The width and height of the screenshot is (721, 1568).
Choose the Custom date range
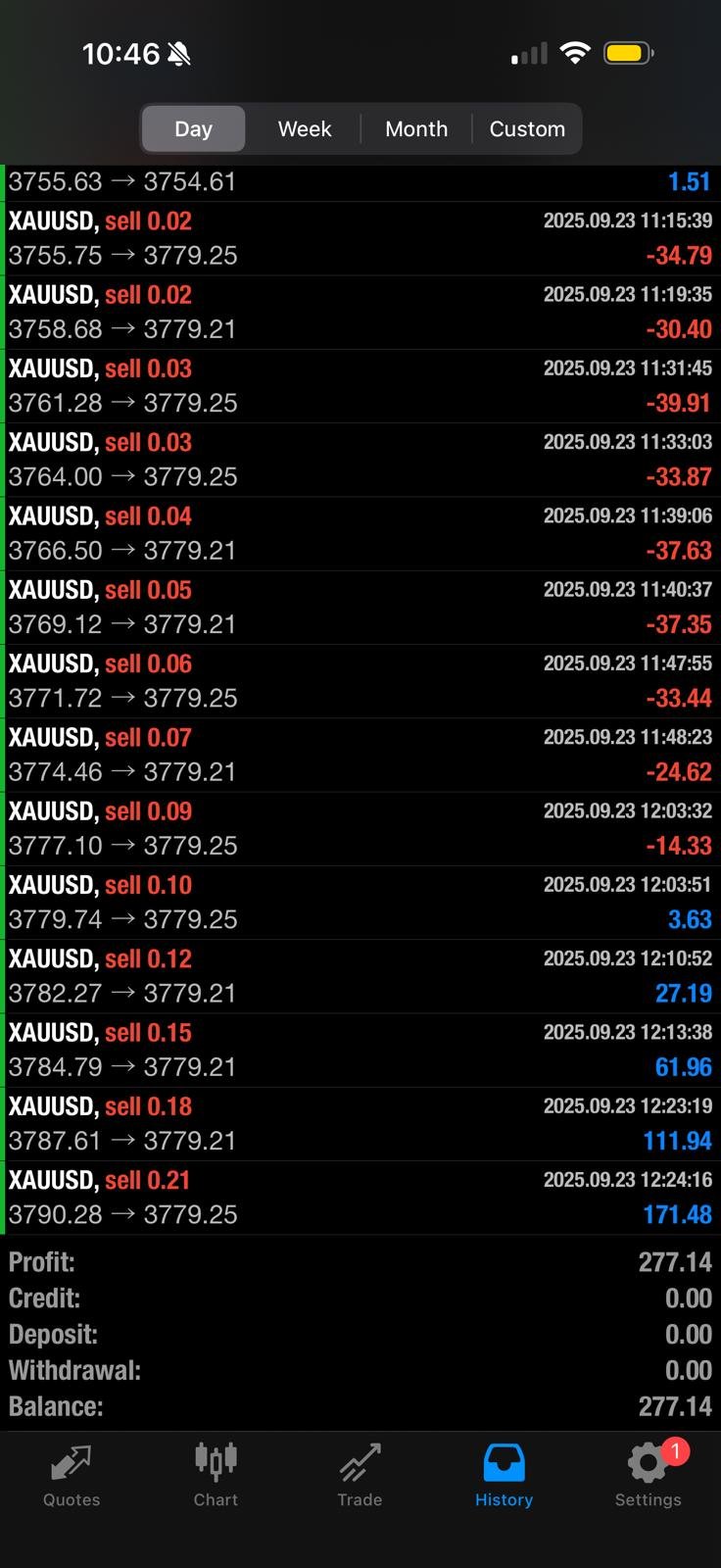point(527,129)
